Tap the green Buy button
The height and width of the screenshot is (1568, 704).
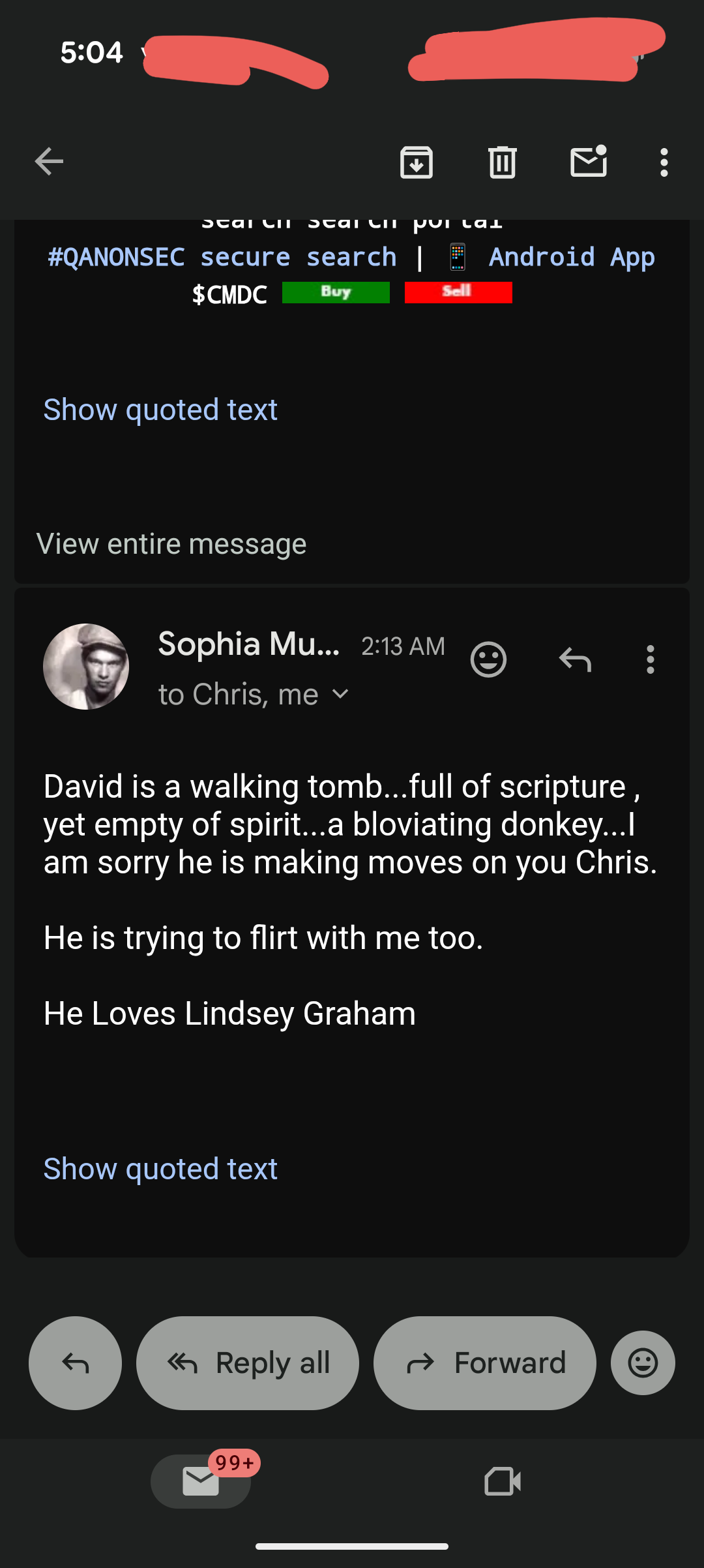pyautogui.click(x=336, y=292)
